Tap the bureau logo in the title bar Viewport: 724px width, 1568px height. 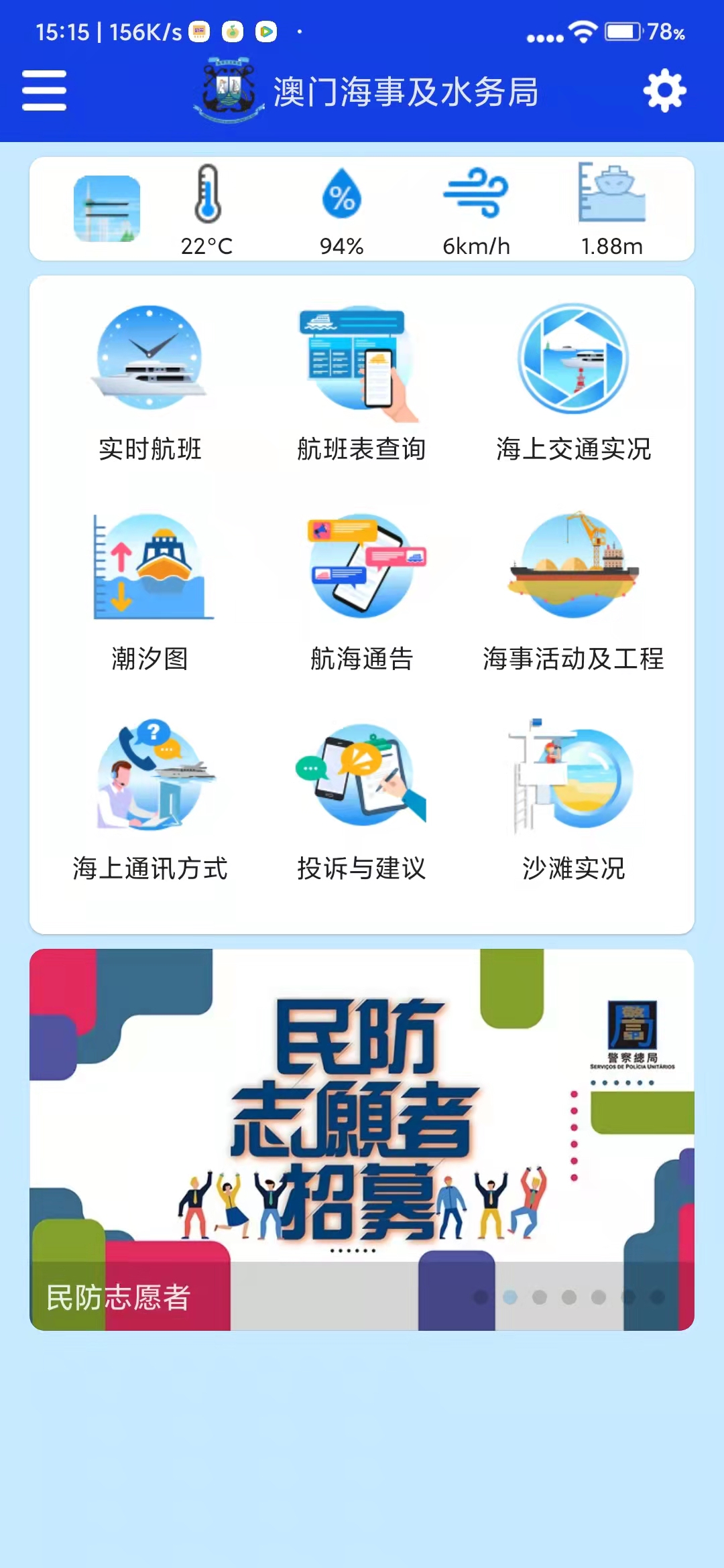pos(228,90)
